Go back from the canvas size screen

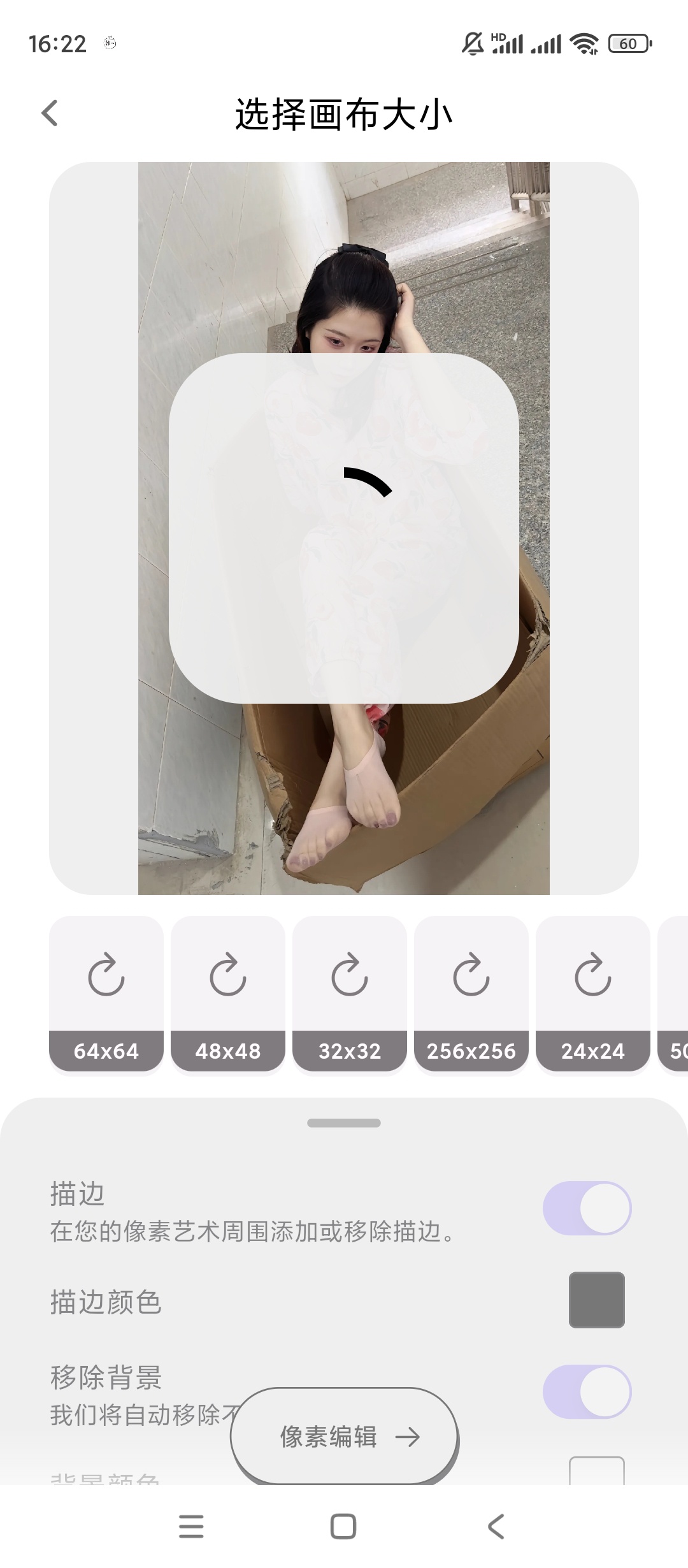pos(50,113)
